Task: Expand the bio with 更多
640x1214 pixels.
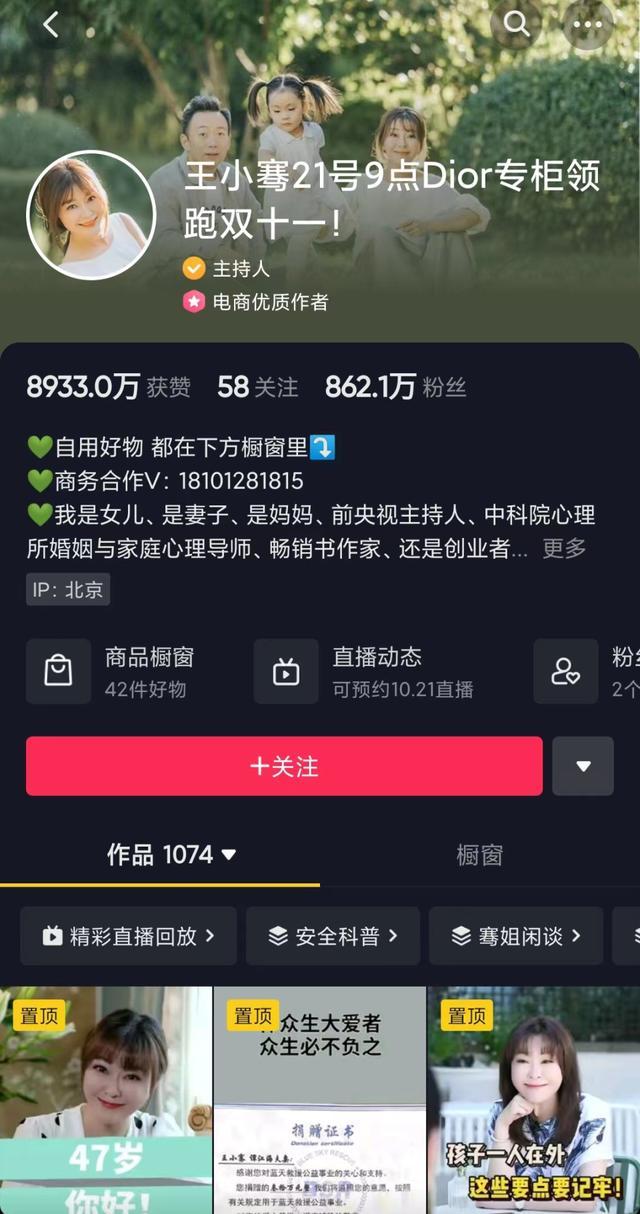Action: (564, 548)
